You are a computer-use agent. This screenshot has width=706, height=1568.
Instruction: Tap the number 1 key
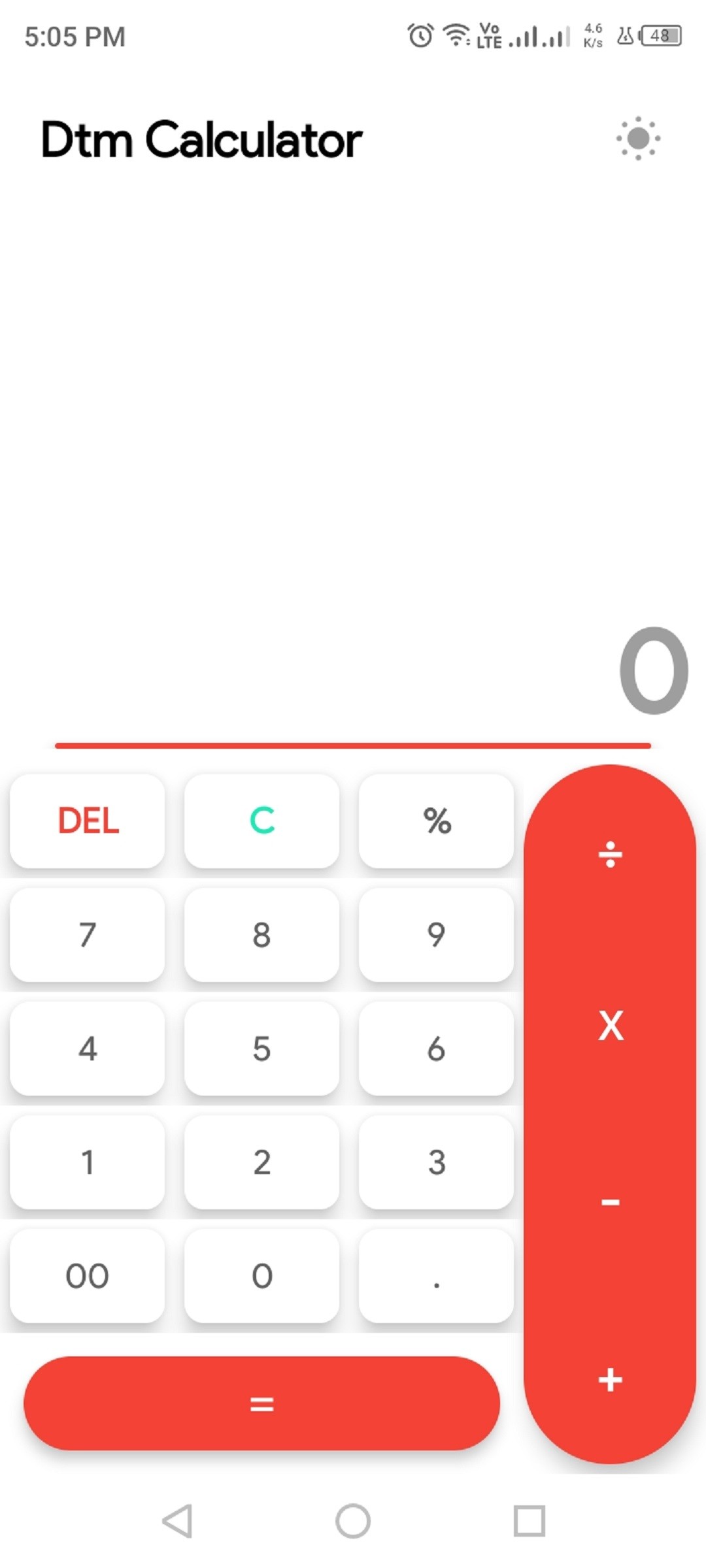click(x=88, y=1162)
